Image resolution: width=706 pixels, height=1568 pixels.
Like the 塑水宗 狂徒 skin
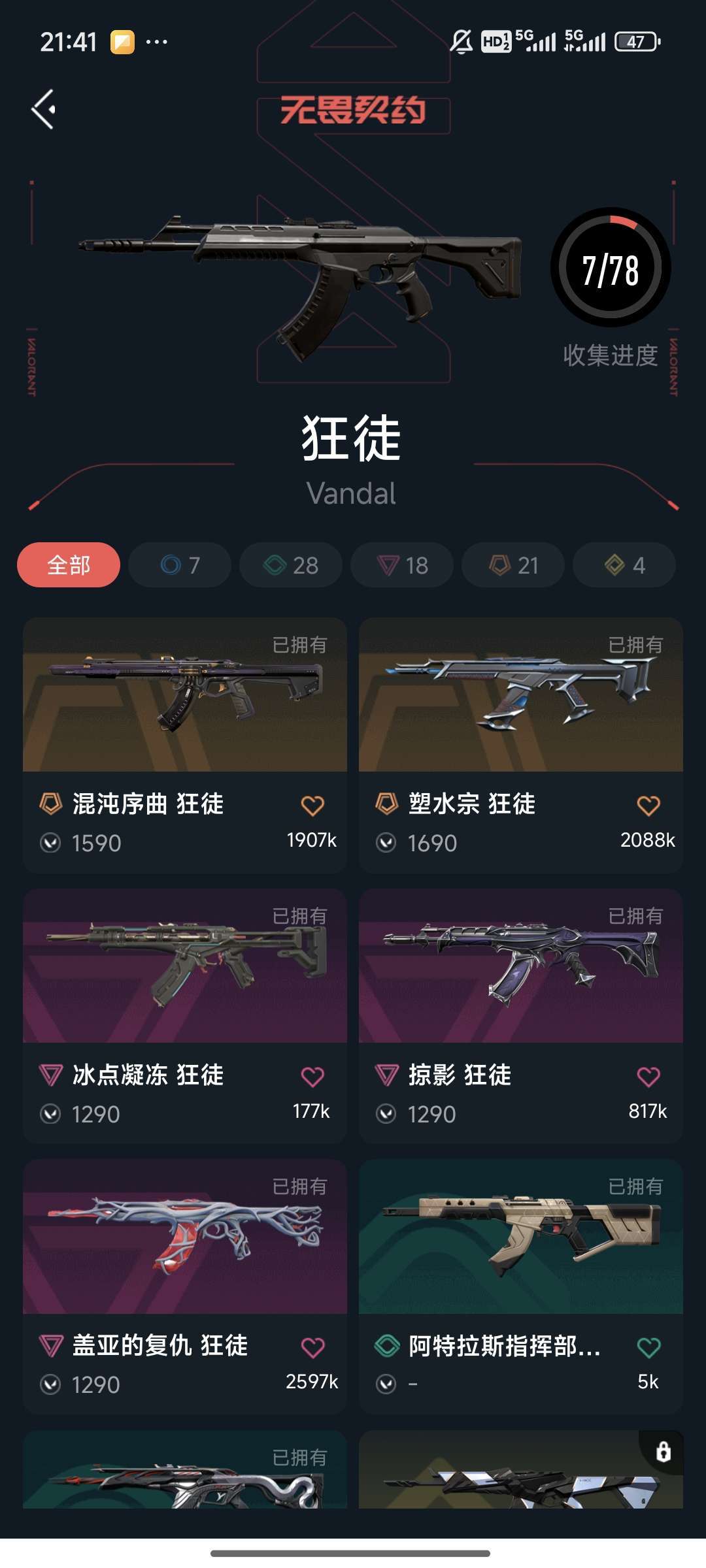[648, 806]
